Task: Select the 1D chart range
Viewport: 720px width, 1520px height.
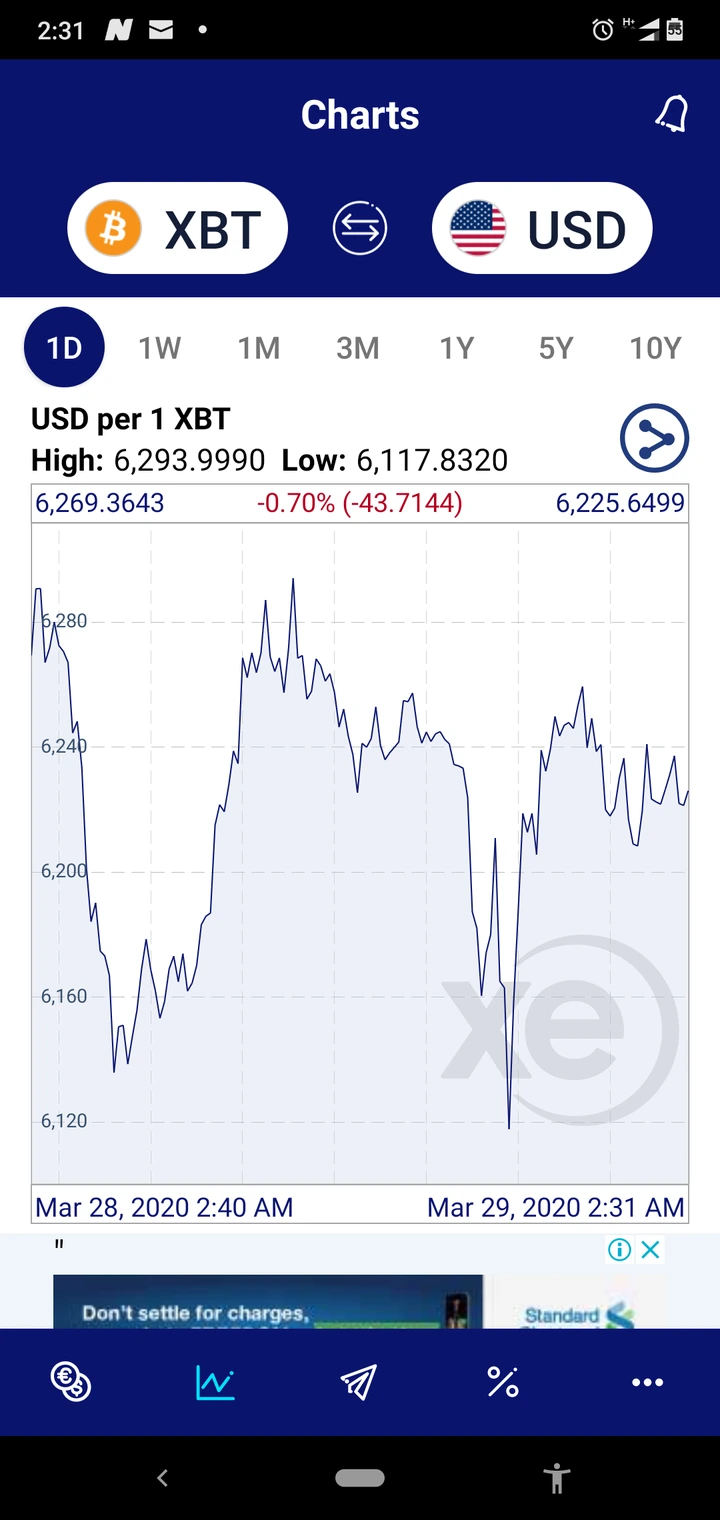Action: click(64, 348)
